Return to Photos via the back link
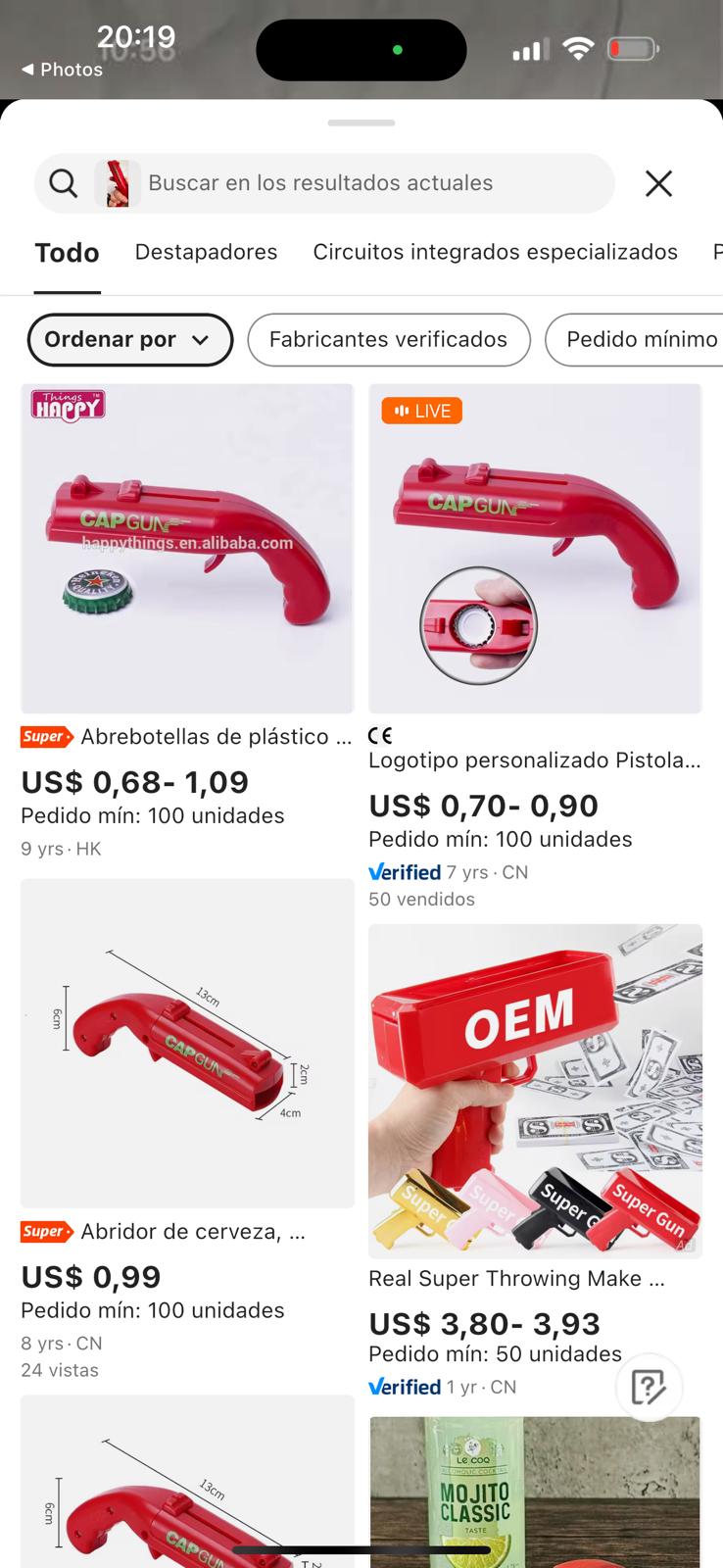This screenshot has height=1568, width=723. point(63,70)
